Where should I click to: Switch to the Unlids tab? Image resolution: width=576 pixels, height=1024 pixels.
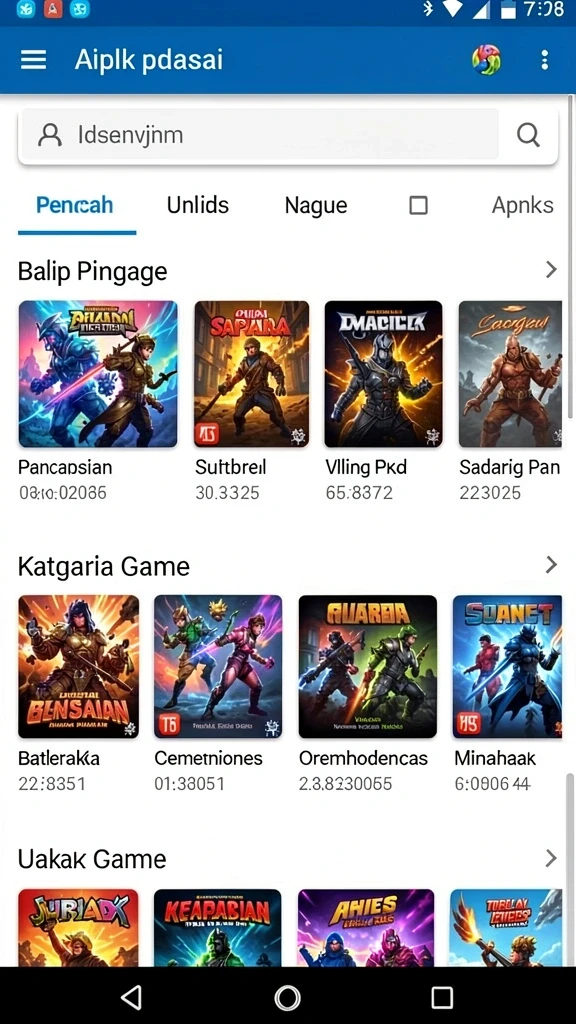click(198, 205)
